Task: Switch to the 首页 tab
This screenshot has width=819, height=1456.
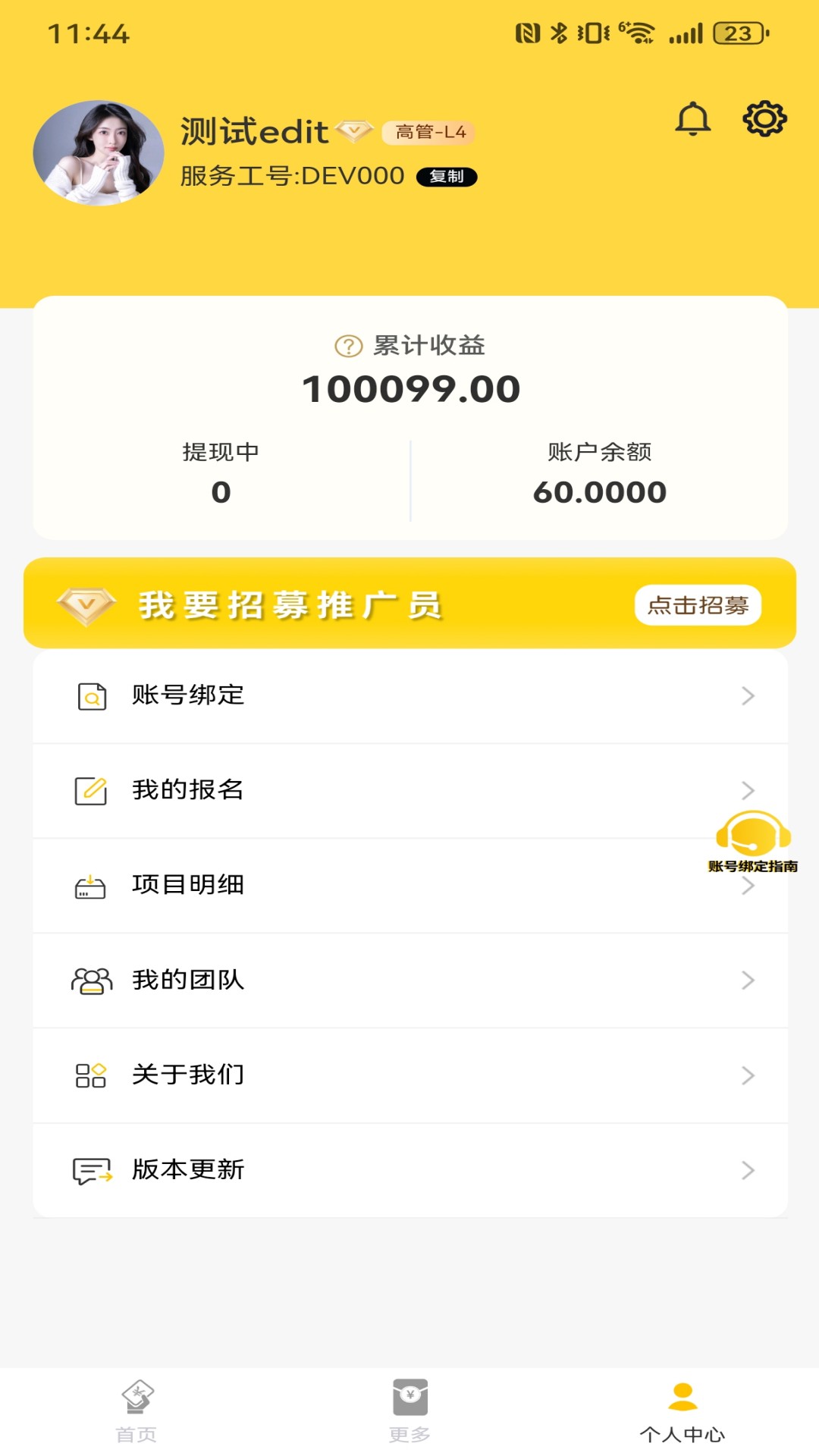Action: pyautogui.click(x=136, y=1410)
